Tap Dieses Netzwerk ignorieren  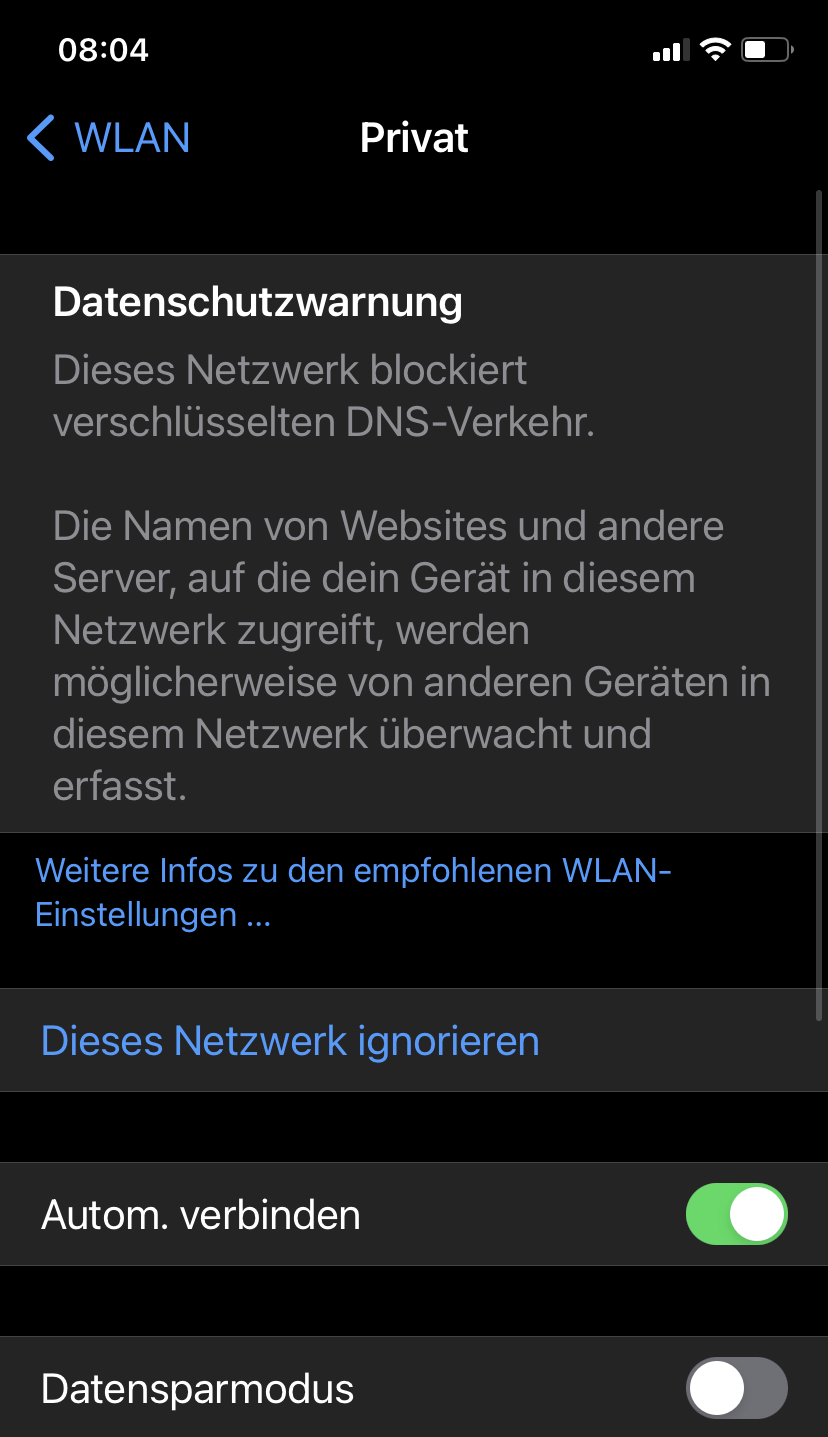click(x=290, y=1041)
